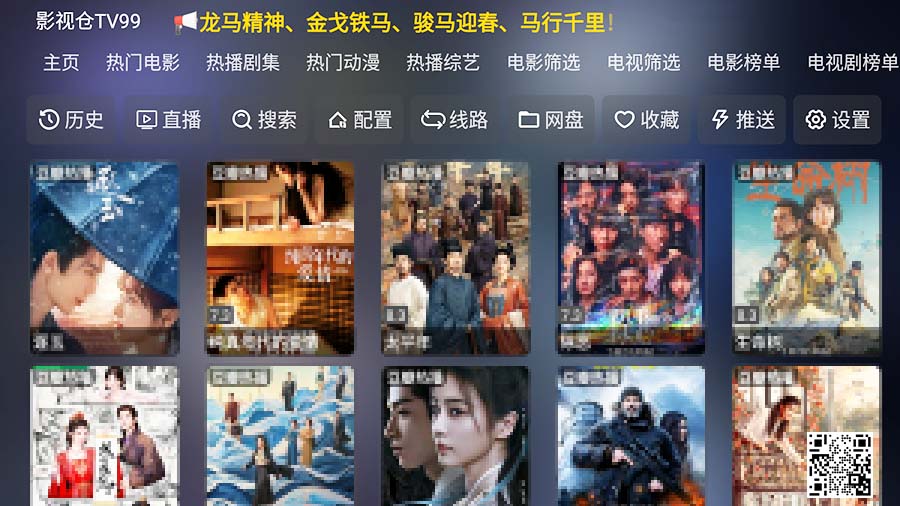Screen dimensions: 900x506
Task: Switch to the 主页 tab
Action: (61, 62)
